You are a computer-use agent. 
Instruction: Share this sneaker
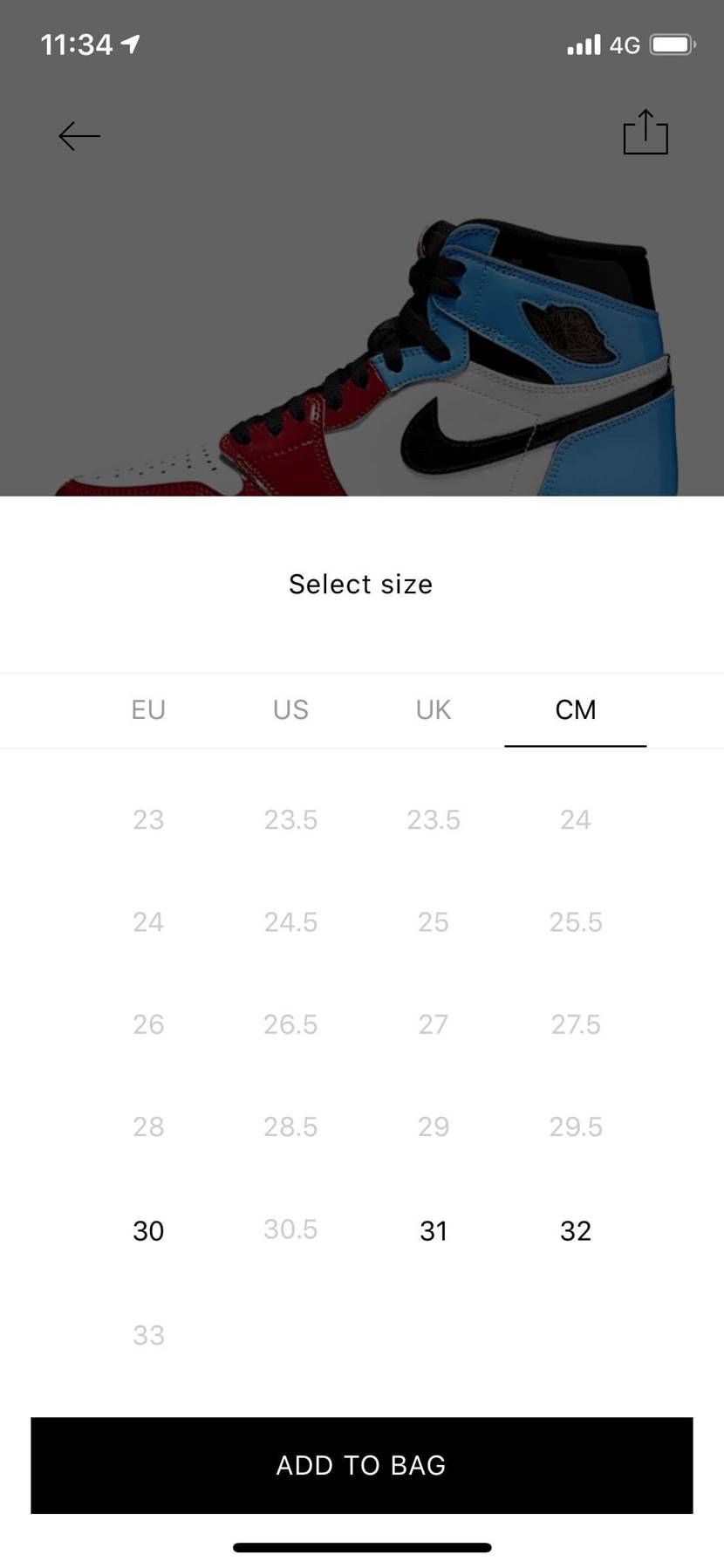(x=645, y=133)
